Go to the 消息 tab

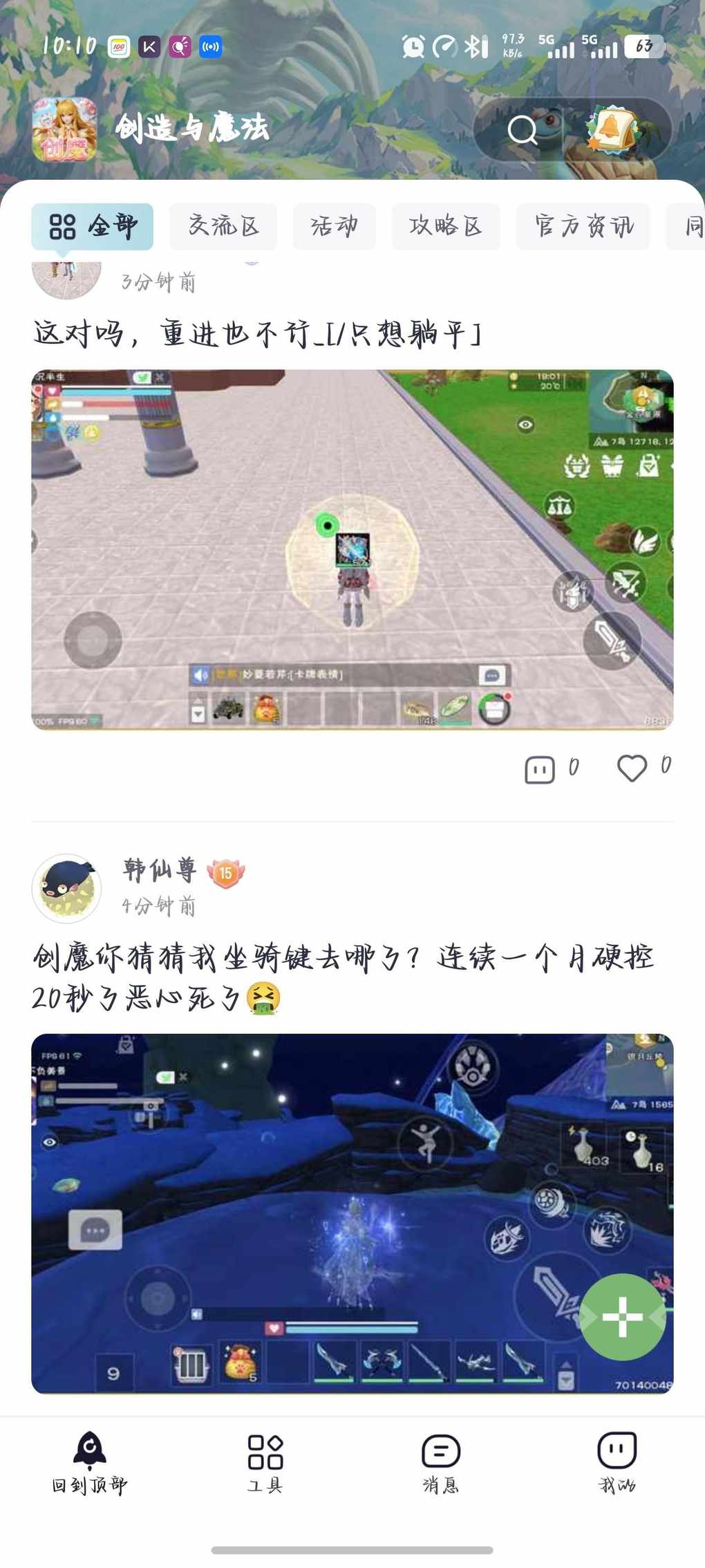pyautogui.click(x=440, y=1462)
